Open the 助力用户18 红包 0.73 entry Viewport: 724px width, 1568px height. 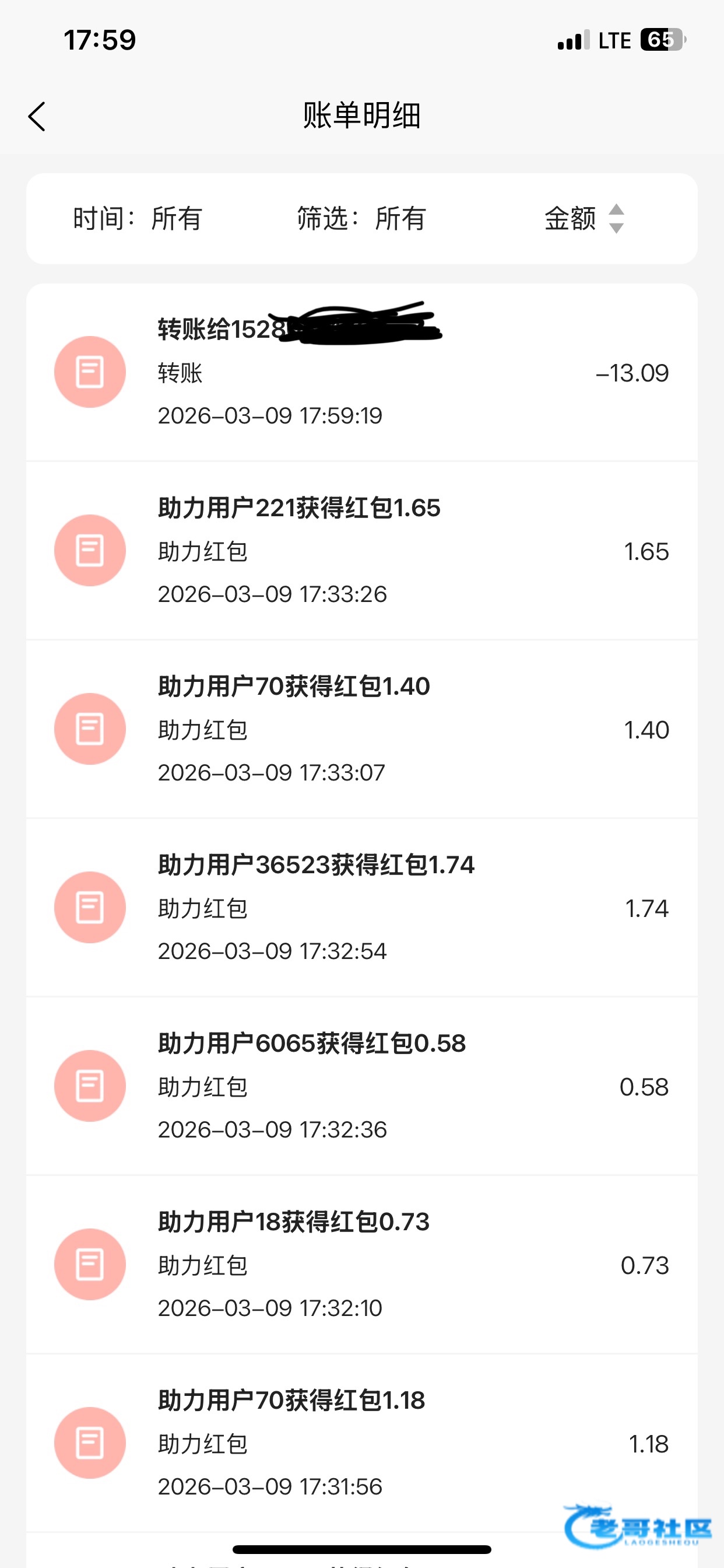361,1264
